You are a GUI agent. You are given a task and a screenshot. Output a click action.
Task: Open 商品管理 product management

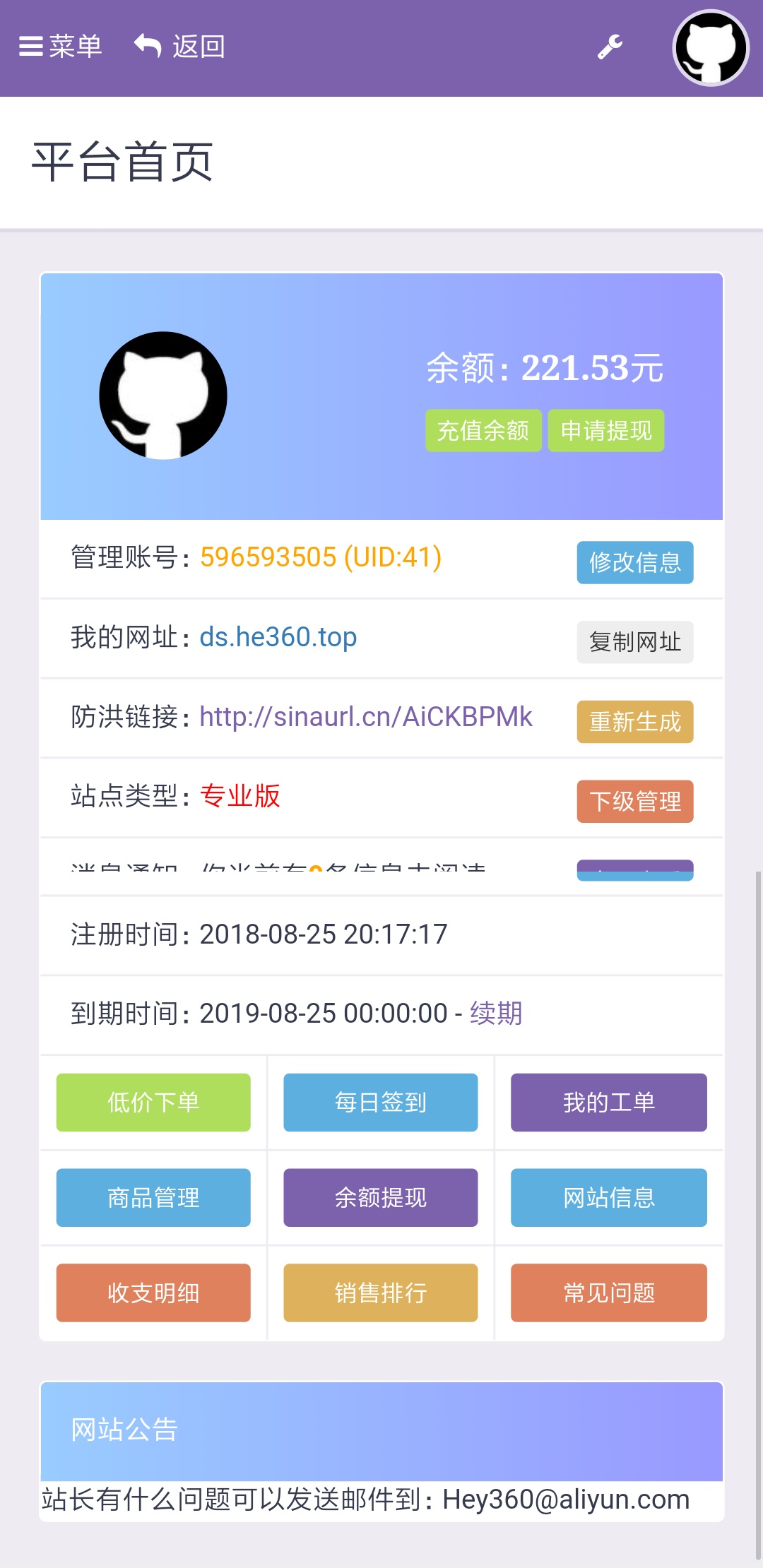click(x=153, y=1198)
